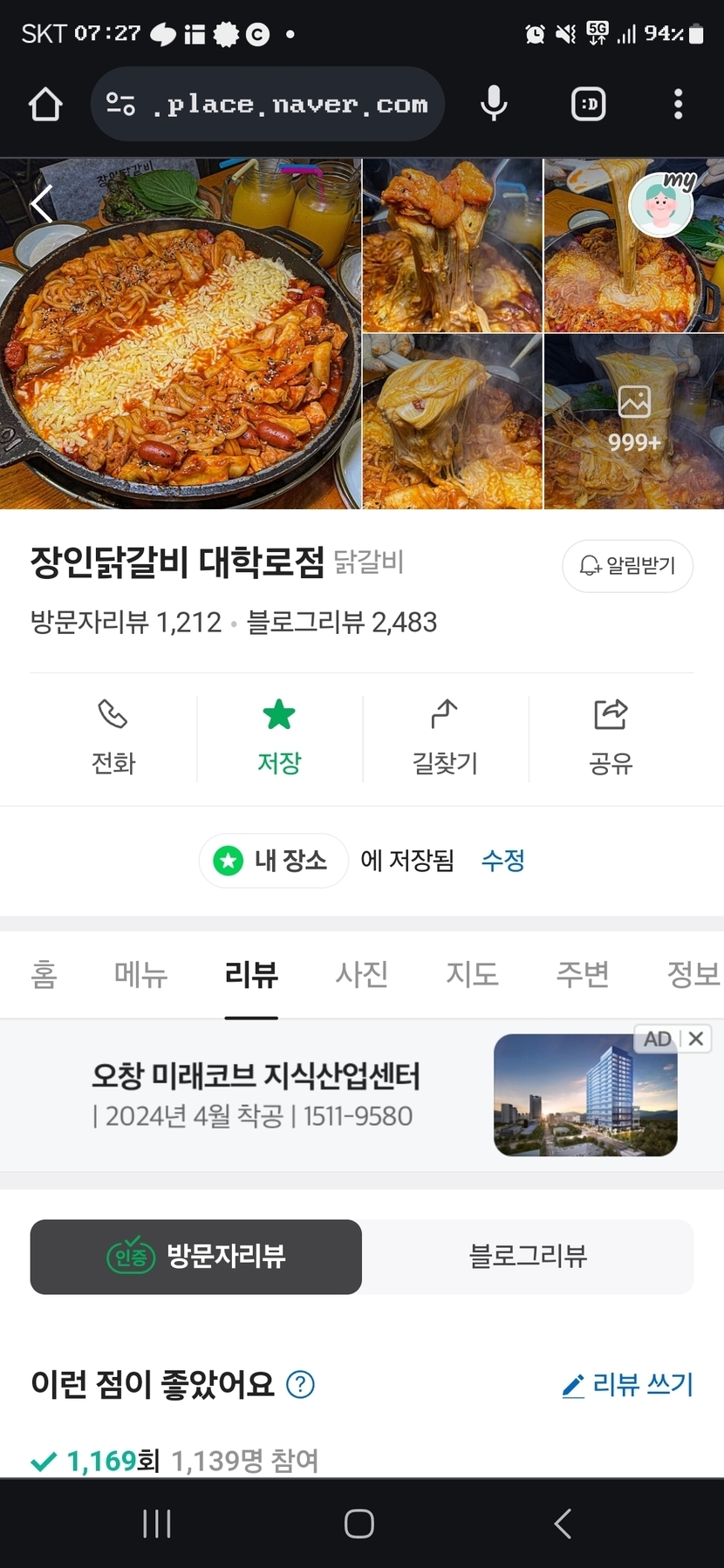Start voice search with the microphone

[494, 105]
